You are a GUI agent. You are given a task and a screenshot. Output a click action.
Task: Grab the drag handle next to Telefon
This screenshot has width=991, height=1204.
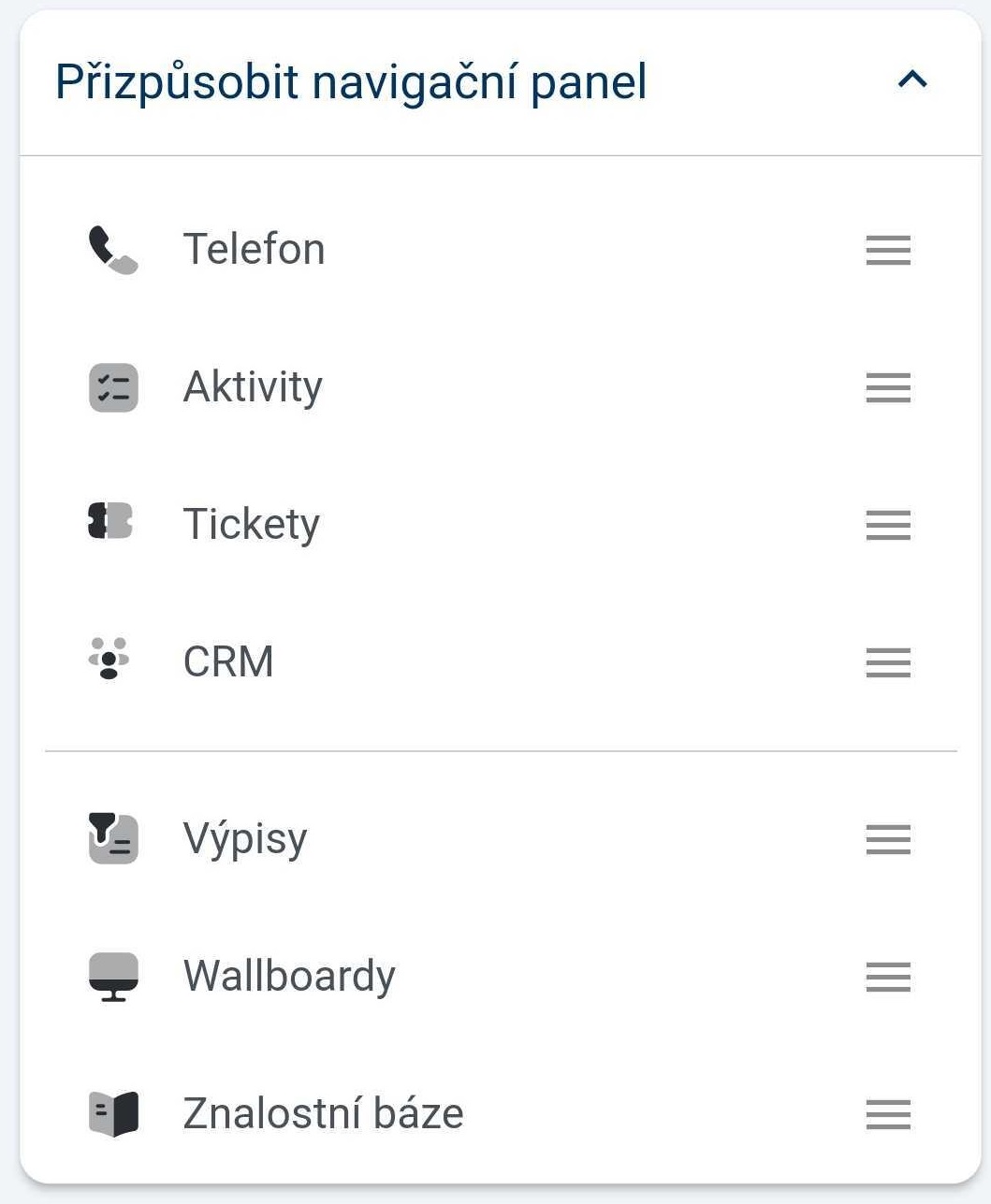[x=886, y=251]
